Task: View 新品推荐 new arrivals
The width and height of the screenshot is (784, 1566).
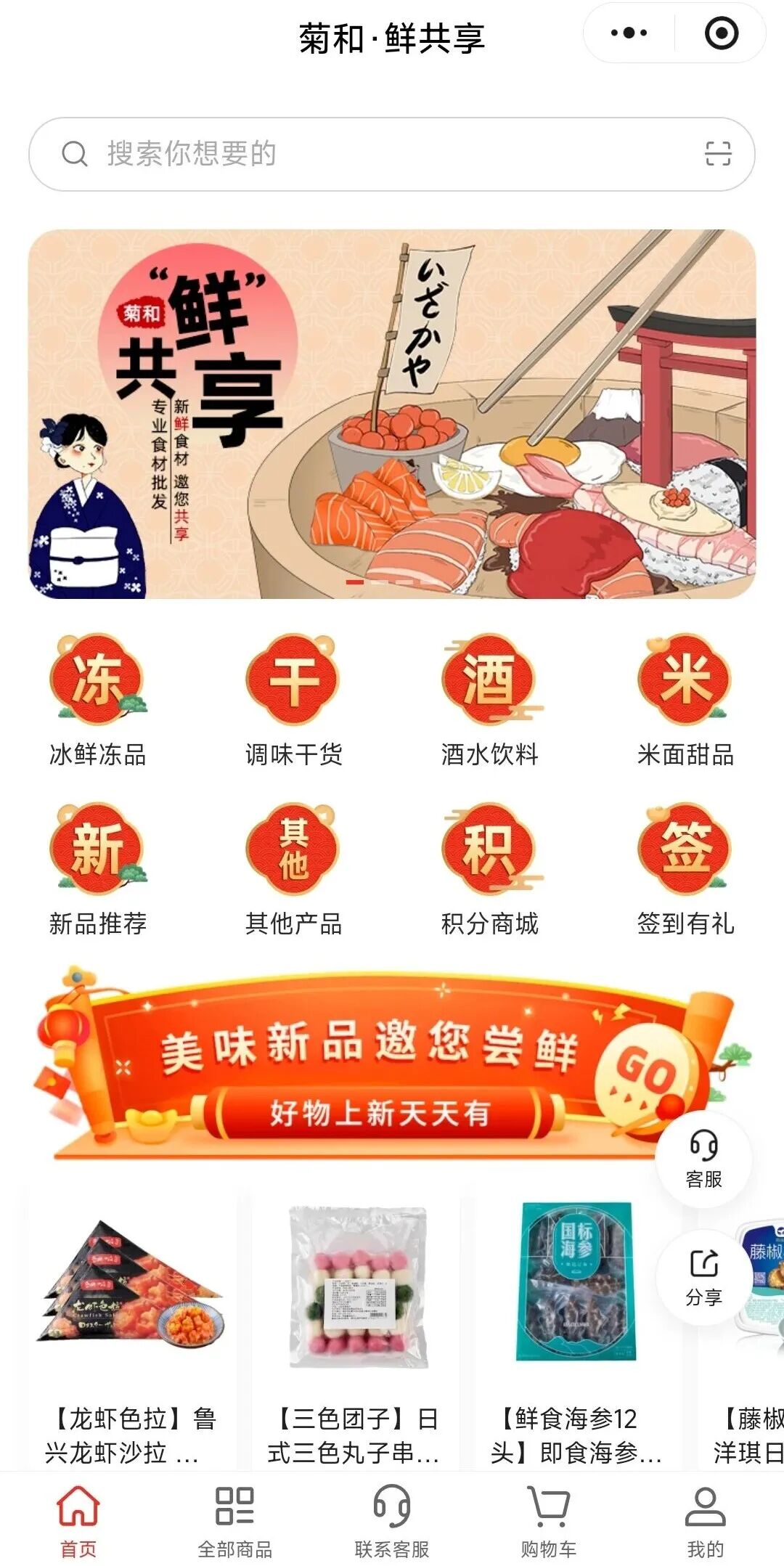Action: pyautogui.click(x=98, y=869)
